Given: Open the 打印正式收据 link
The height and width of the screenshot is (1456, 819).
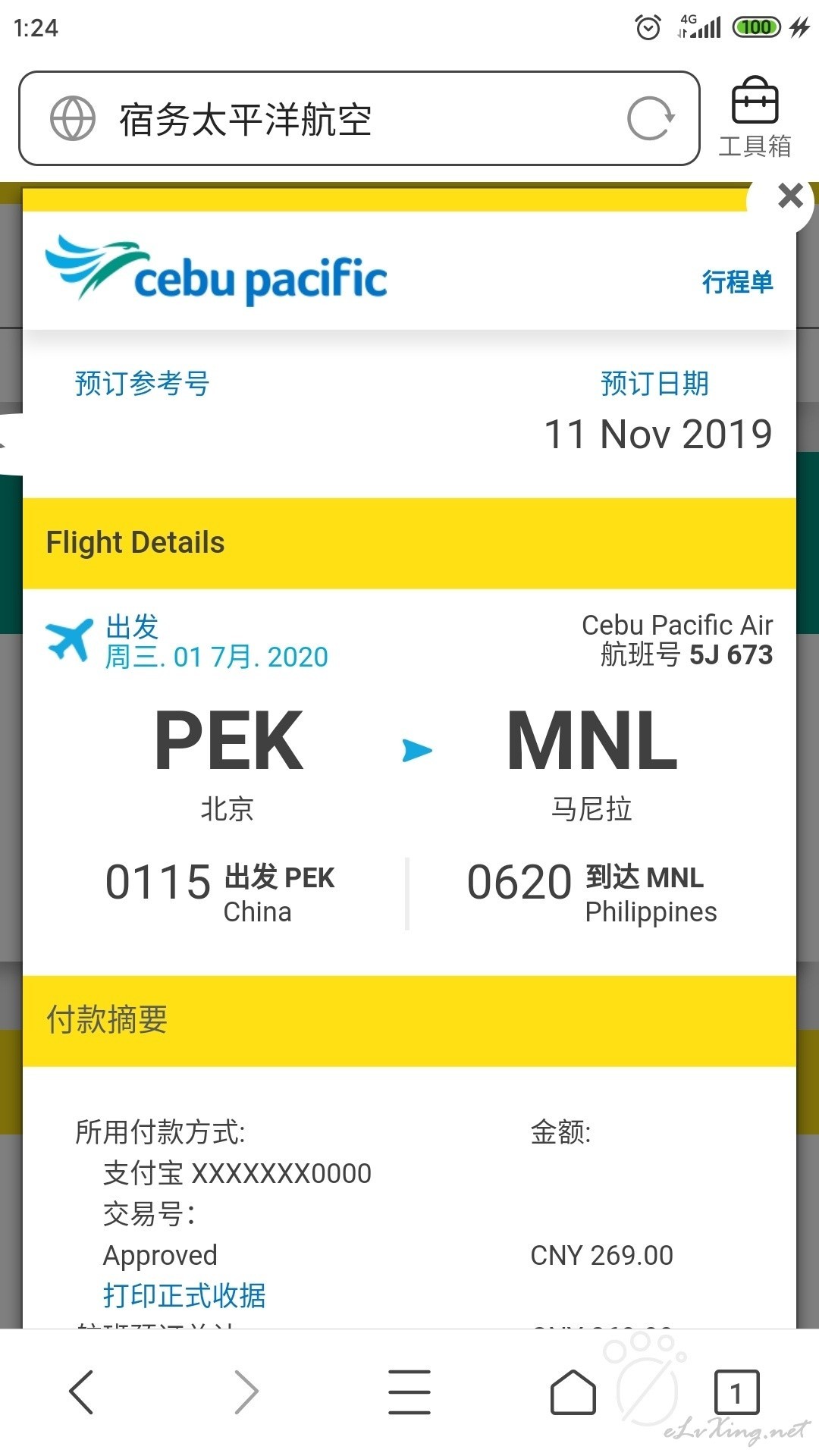Looking at the screenshot, I should pyautogui.click(x=184, y=1295).
